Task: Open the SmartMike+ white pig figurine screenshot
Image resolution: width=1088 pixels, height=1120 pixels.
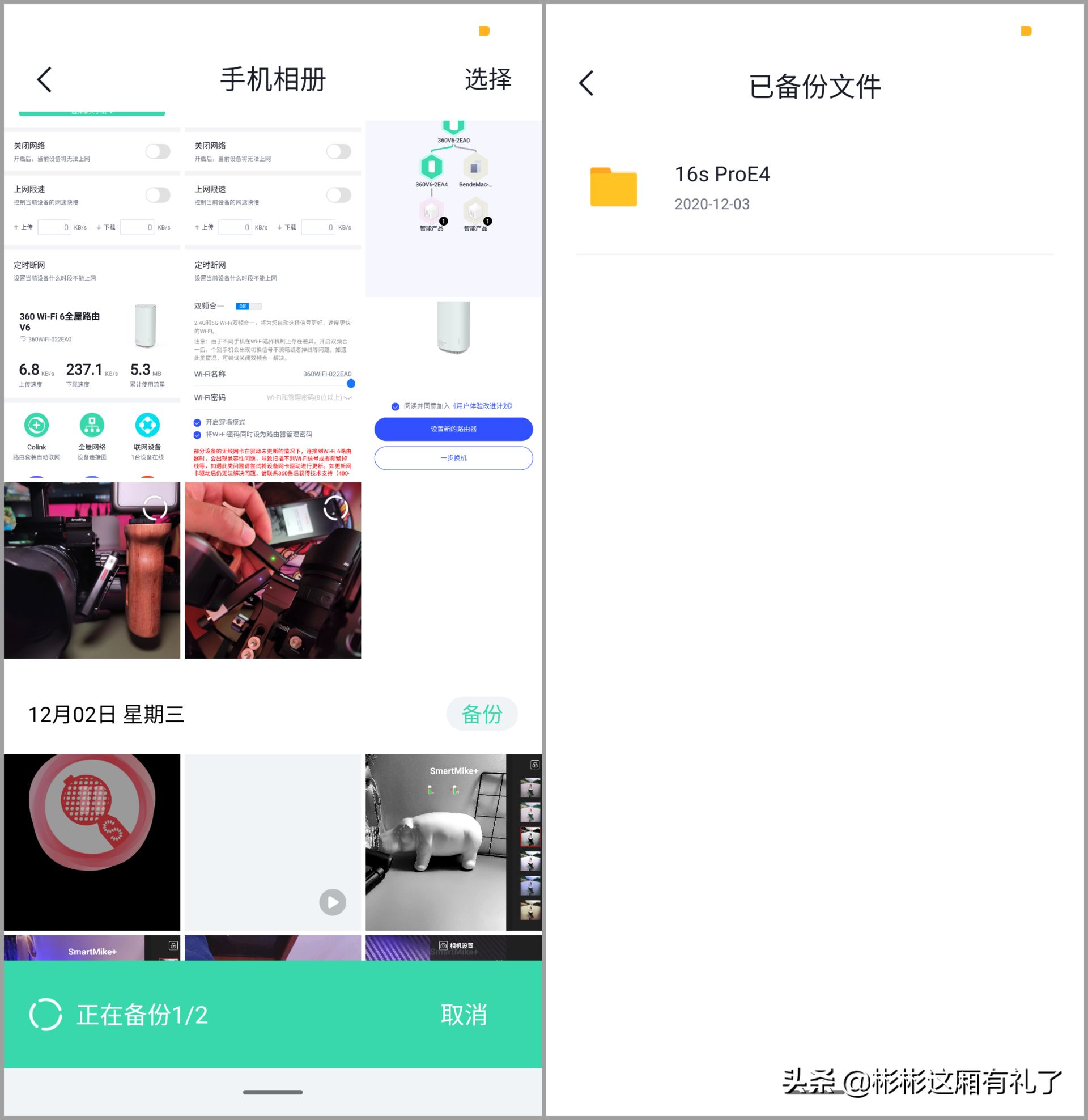Action: pyautogui.click(x=453, y=842)
